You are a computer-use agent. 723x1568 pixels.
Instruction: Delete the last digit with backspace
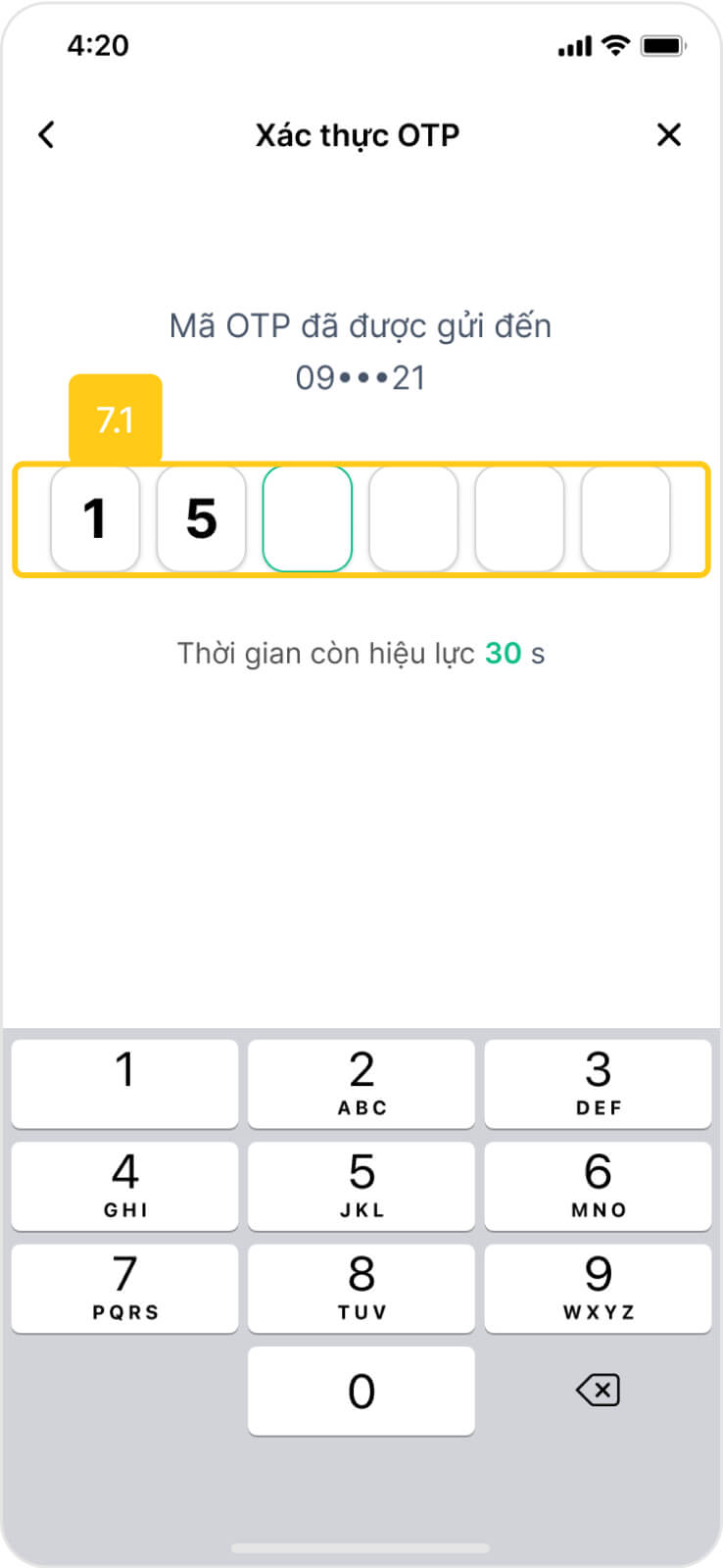pyautogui.click(x=598, y=1390)
